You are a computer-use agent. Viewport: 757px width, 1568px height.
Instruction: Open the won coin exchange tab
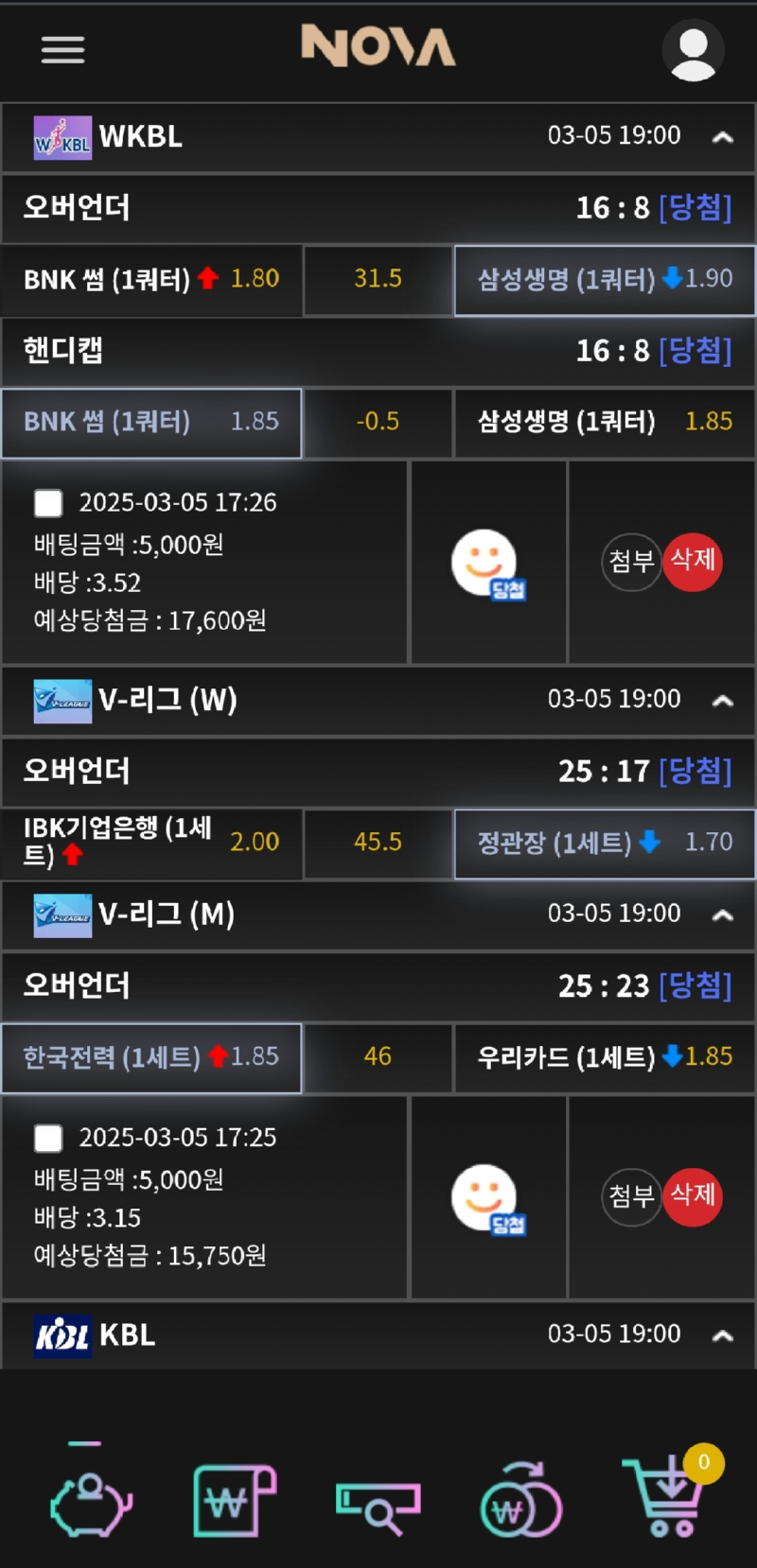[521, 1502]
